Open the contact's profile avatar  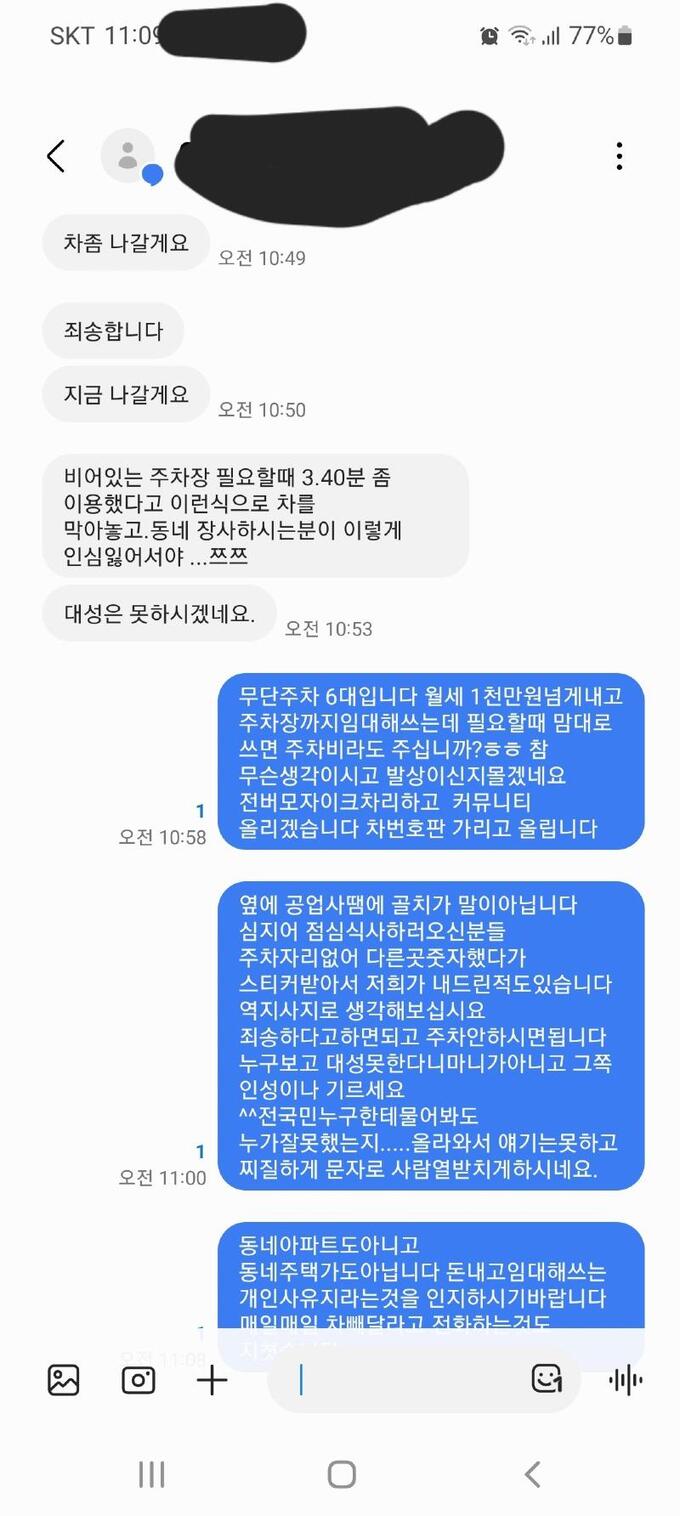tap(128, 156)
